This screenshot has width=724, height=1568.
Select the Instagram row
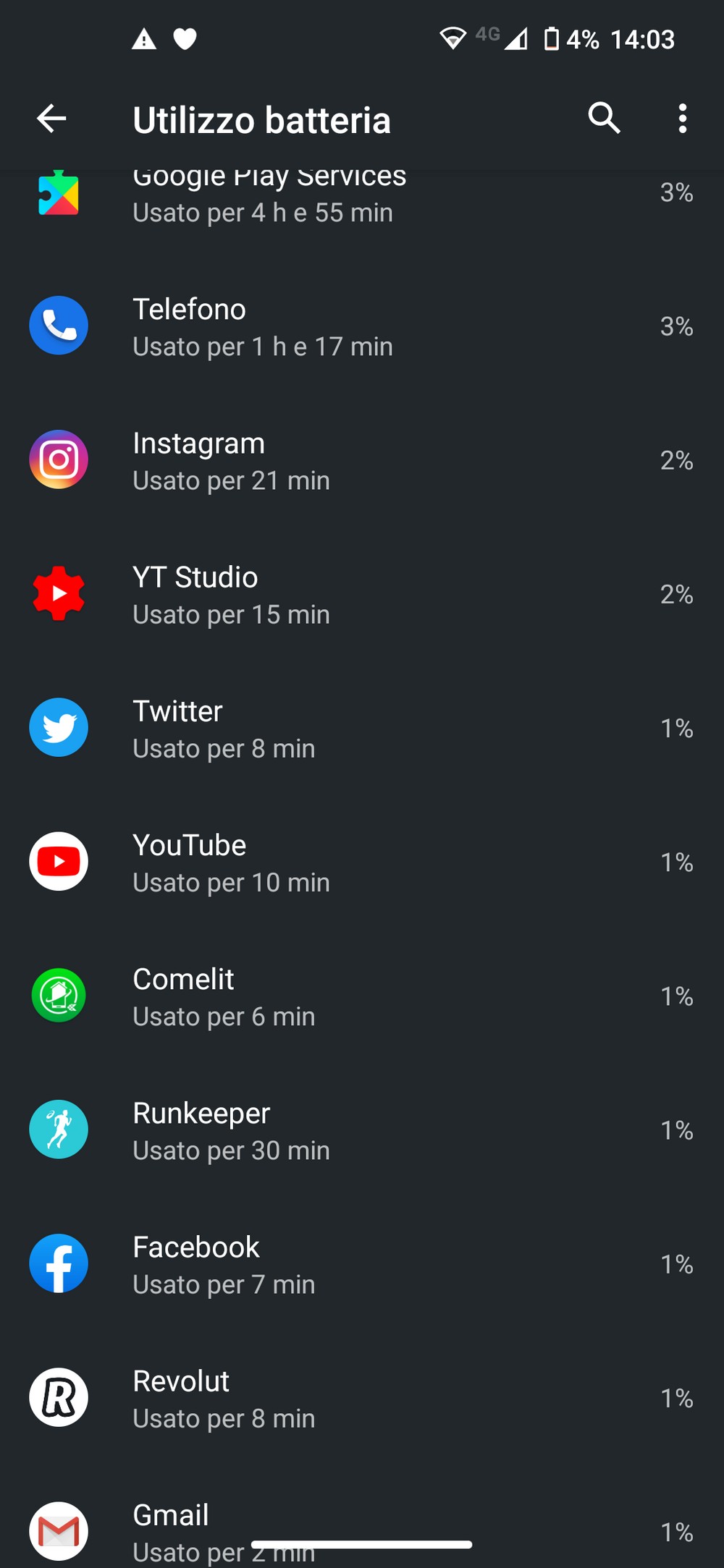point(362,460)
